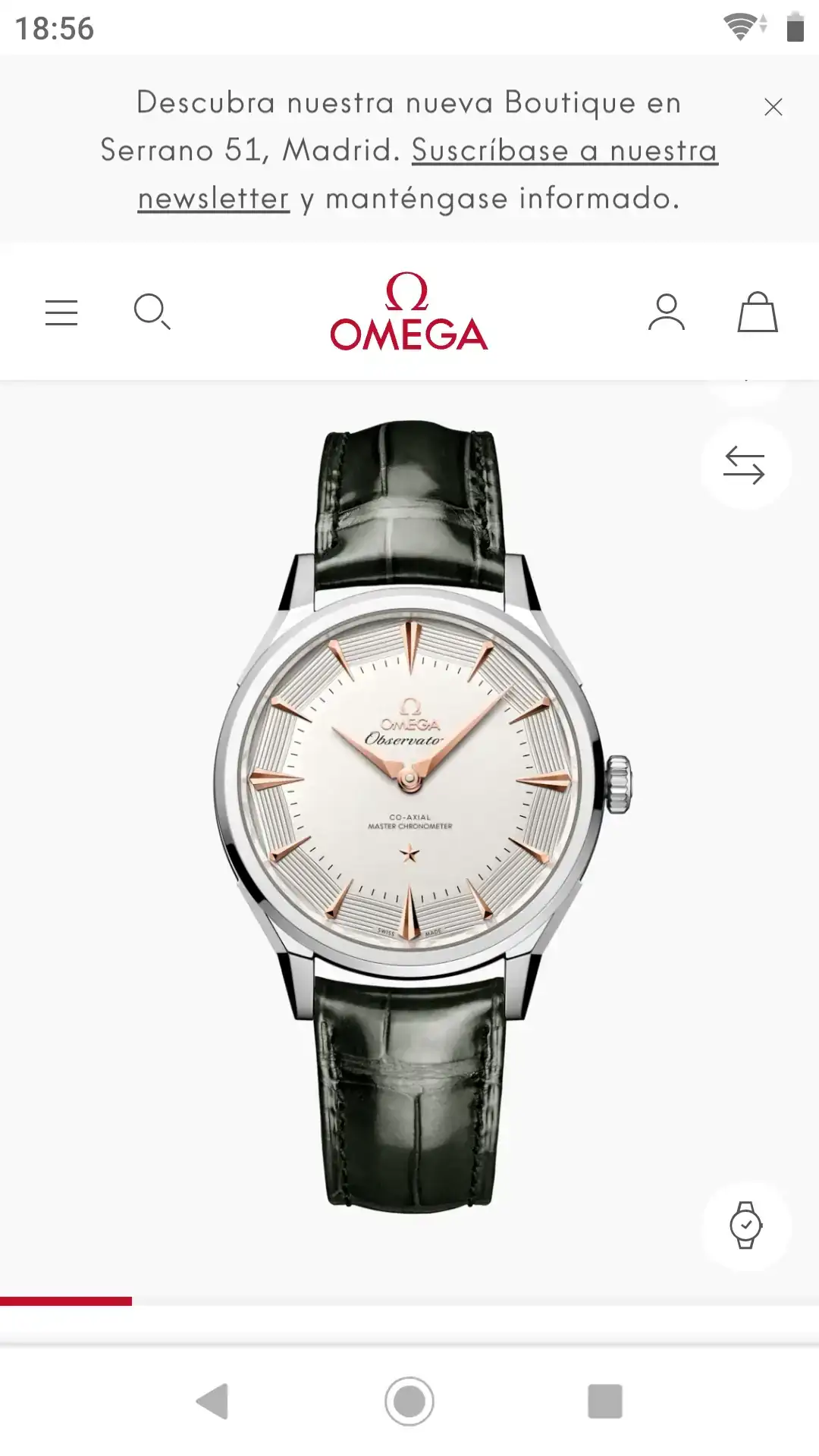The width and height of the screenshot is (819, 1456).
Task: Open the search magnifier
Action: (x=152, y=312)
